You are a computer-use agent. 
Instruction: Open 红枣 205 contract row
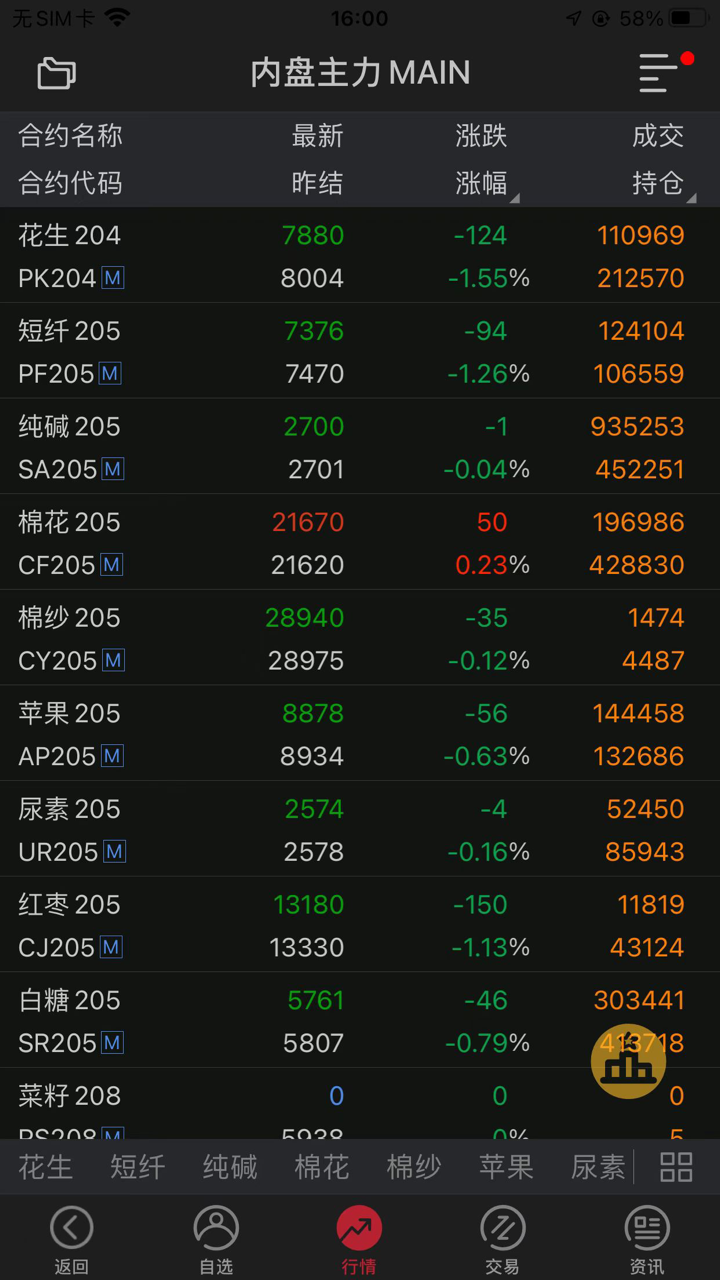pyautogui.click(x=360, y=925)
